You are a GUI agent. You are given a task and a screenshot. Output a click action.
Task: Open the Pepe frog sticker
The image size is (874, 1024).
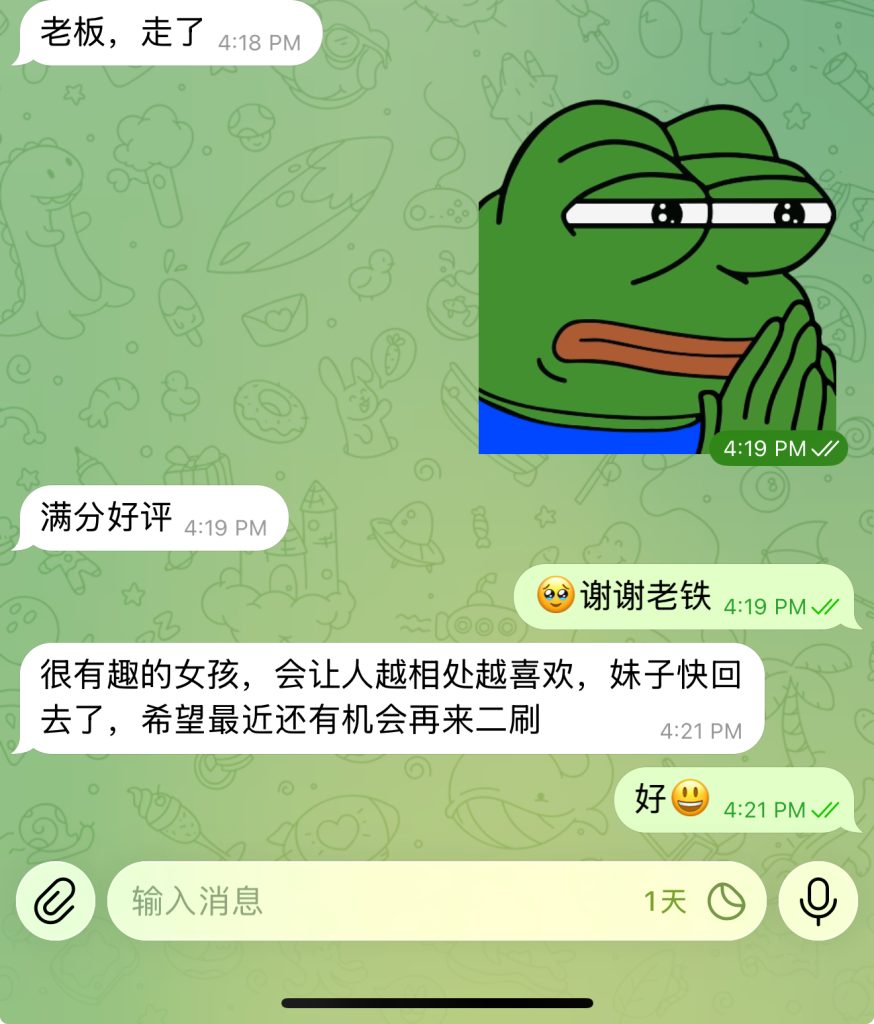click(657, 277)
